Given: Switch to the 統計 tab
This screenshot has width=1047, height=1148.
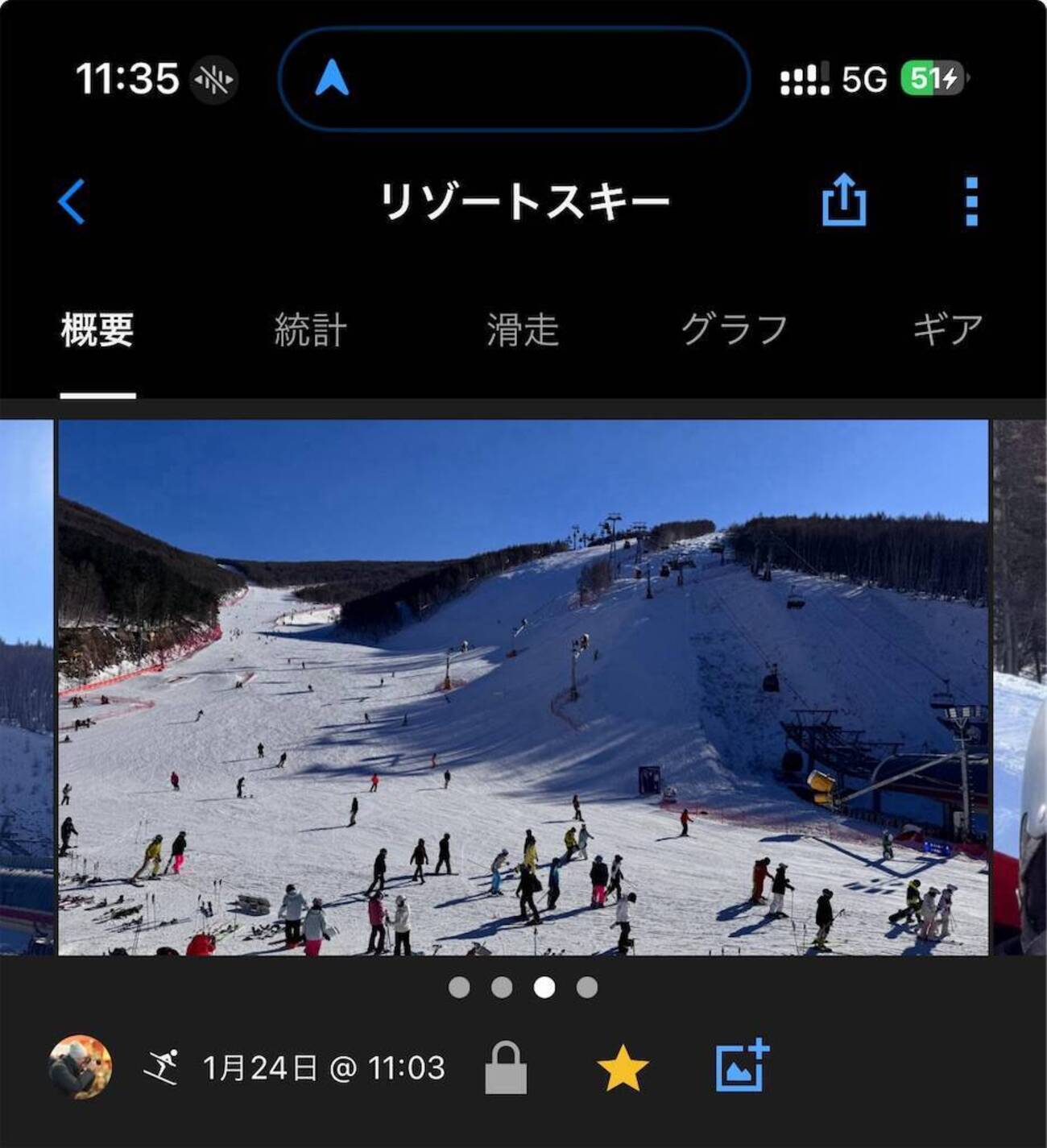Looking at the screenshot, I should (310, 329).
